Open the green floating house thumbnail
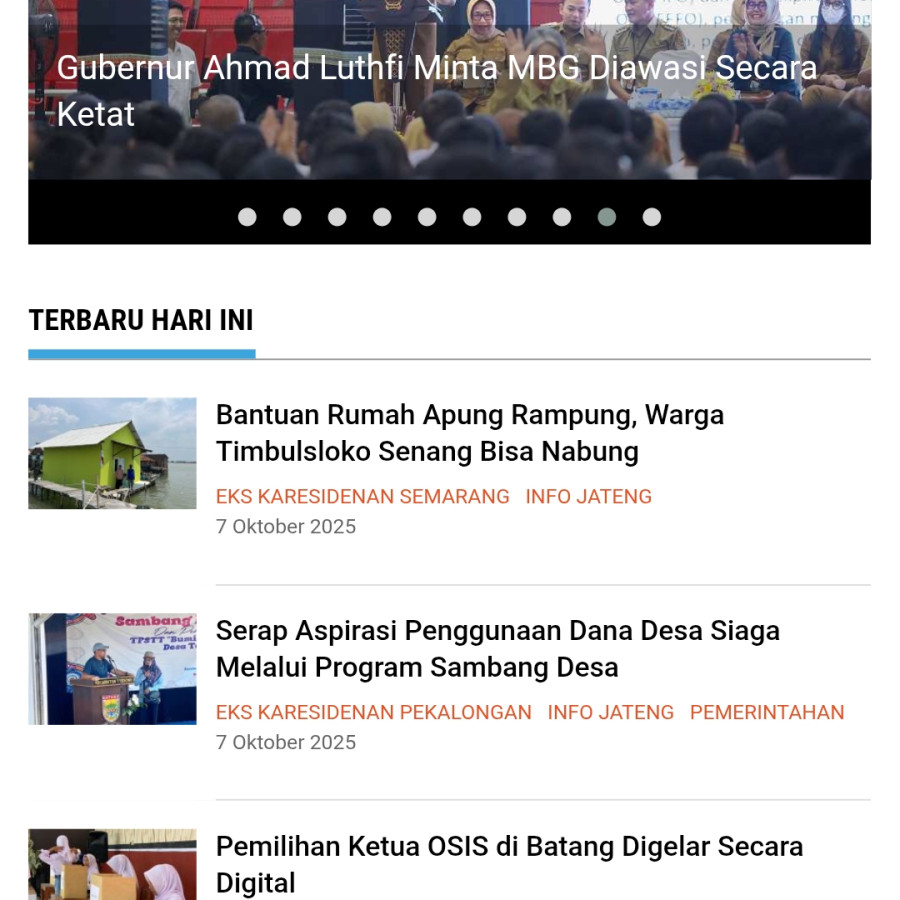The image size is (900, 900). pos(112,453)
